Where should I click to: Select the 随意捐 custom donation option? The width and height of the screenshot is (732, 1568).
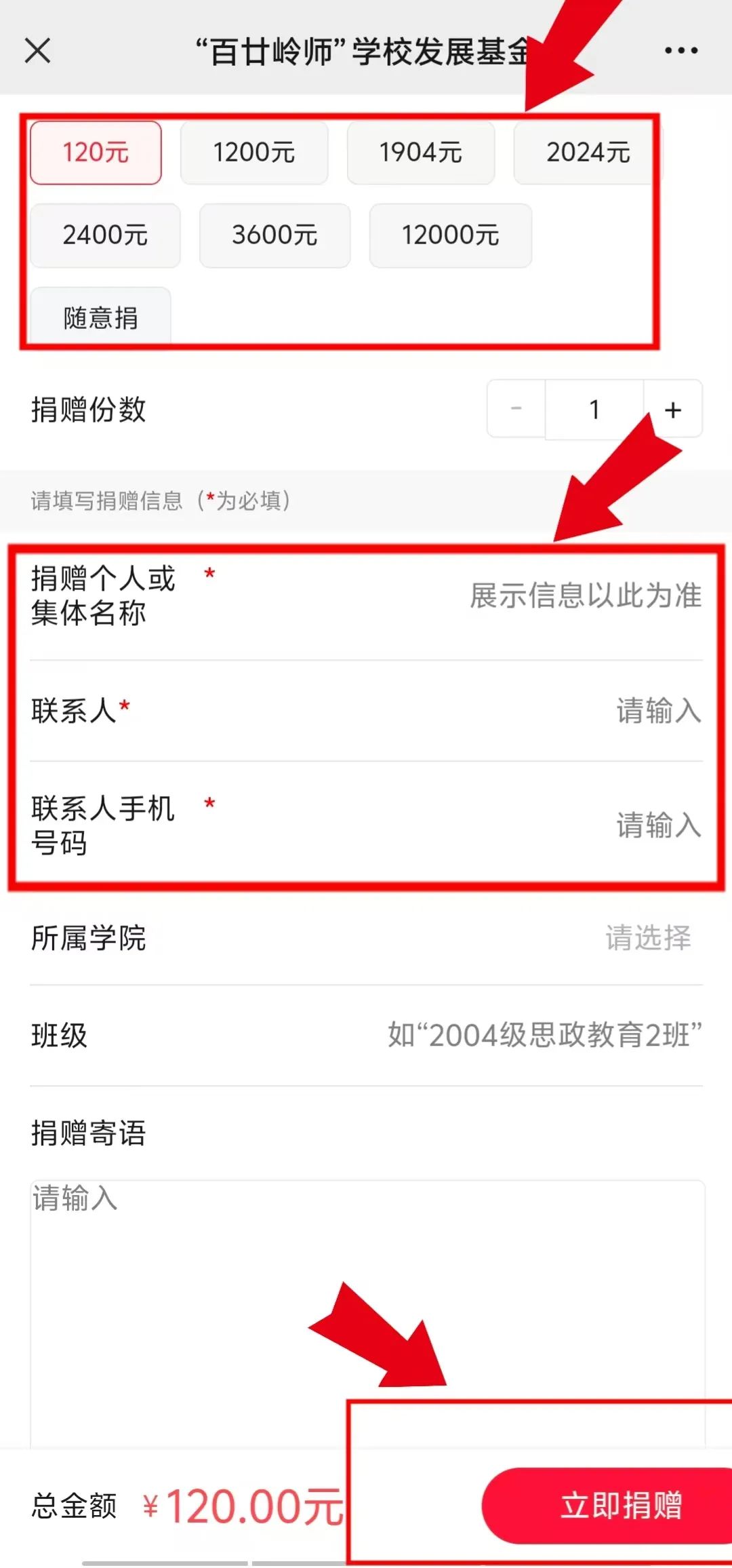click(x=98, y=317)
